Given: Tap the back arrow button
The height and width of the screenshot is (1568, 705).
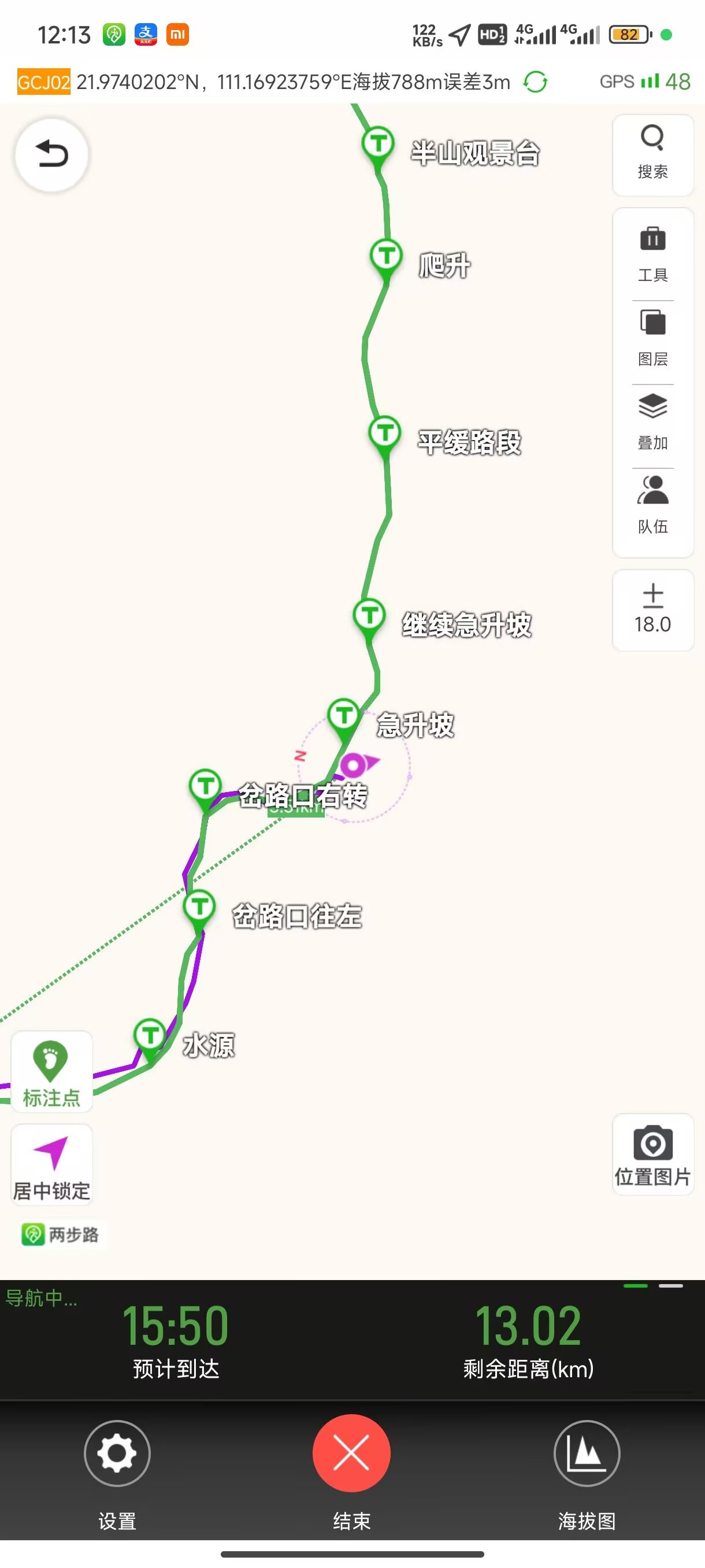Looking at the screenshot, I should 51,154.
